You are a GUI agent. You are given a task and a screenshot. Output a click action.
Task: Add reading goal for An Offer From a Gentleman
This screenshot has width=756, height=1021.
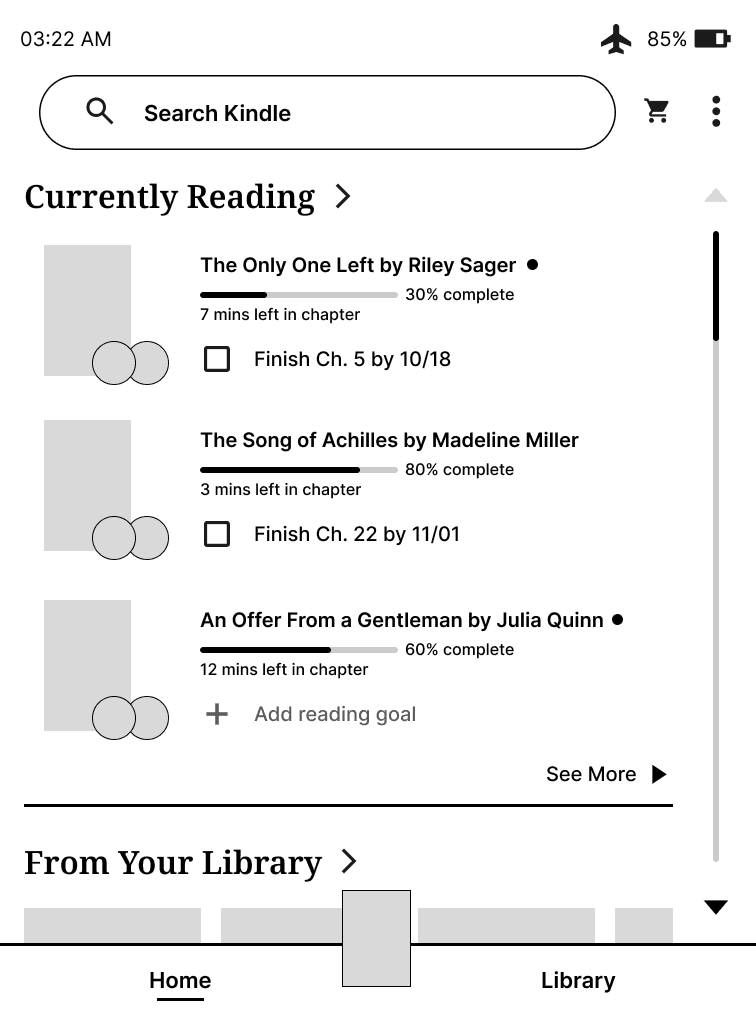[x=310, y=714]
